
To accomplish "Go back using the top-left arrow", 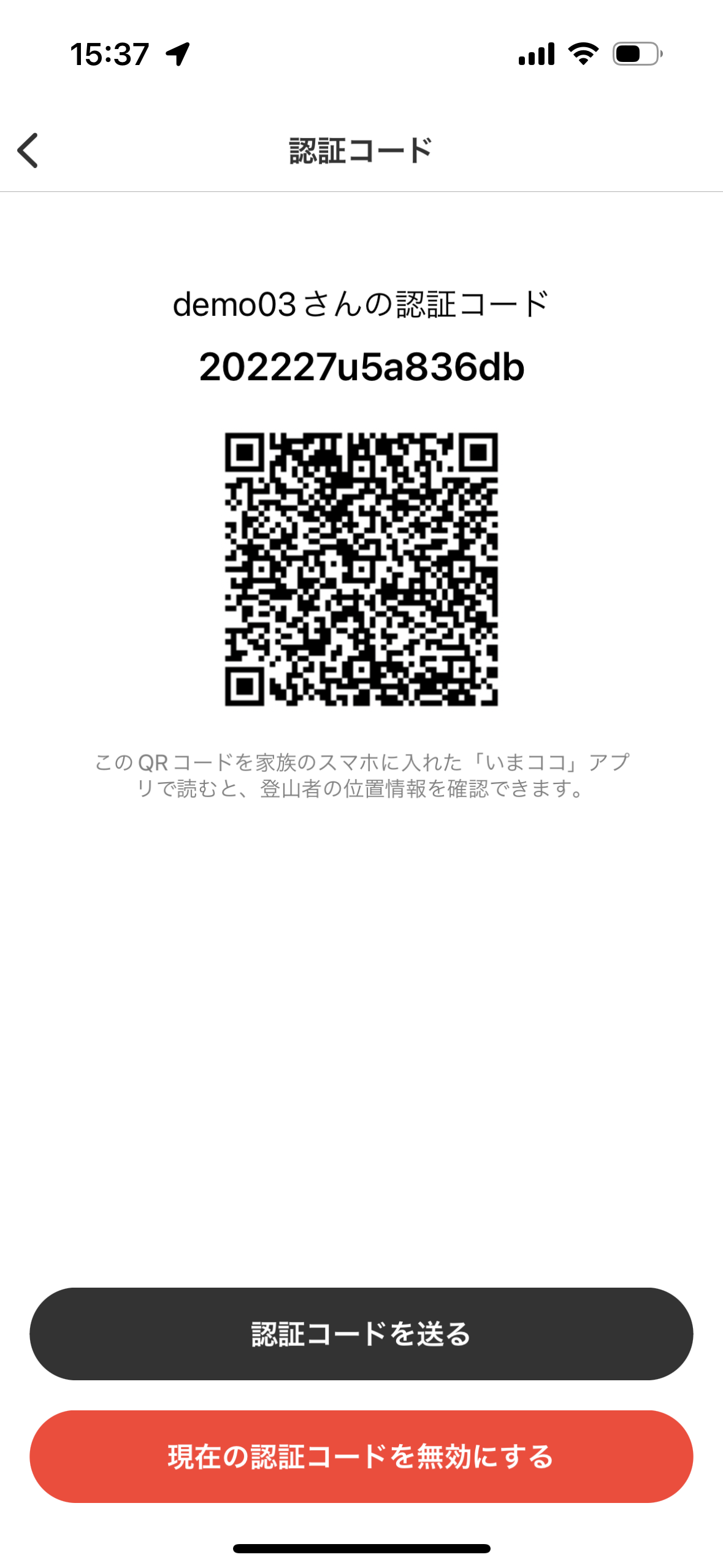I will pyautogui.click(x=28, y=150).
